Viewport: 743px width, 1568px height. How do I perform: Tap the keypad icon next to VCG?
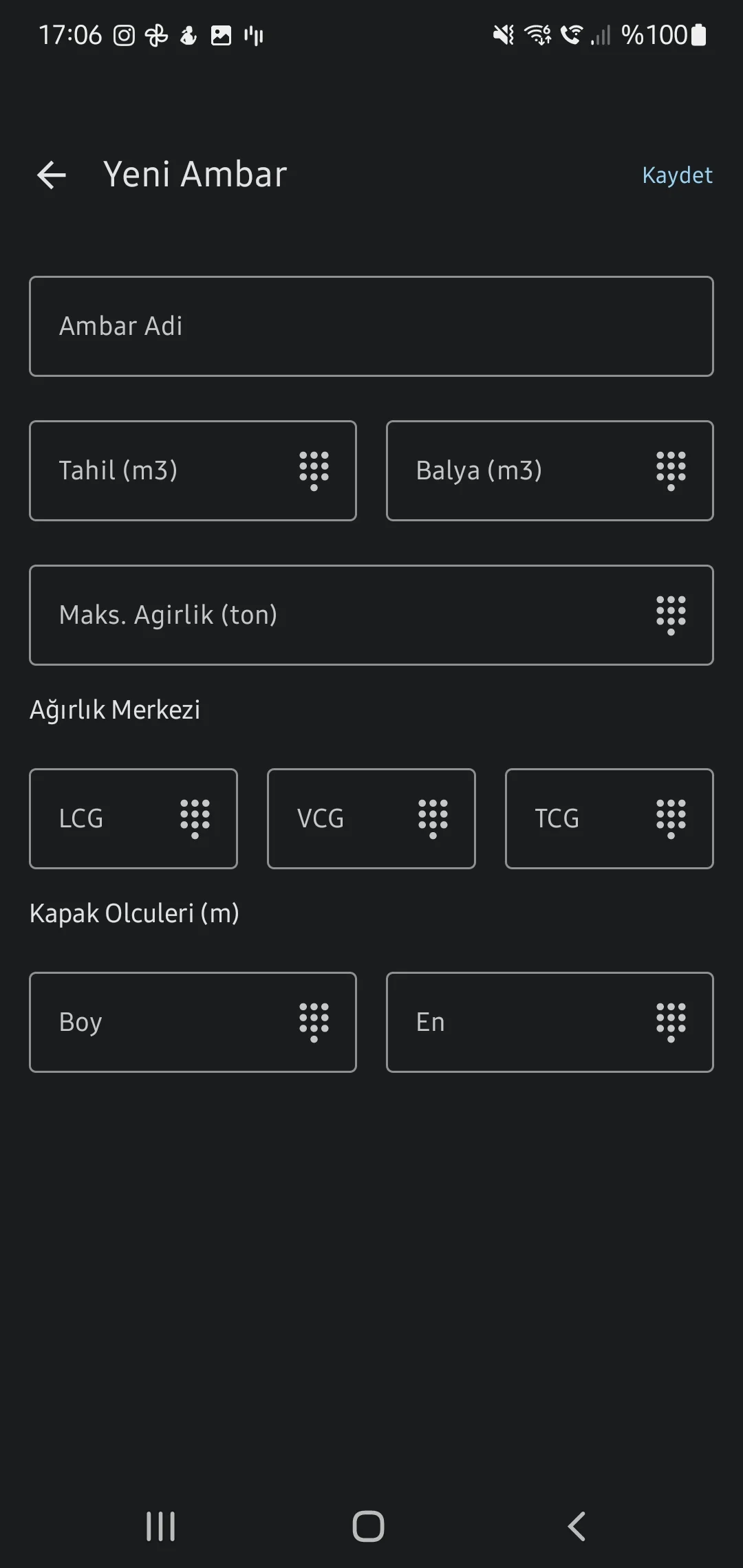pos(432,818)
